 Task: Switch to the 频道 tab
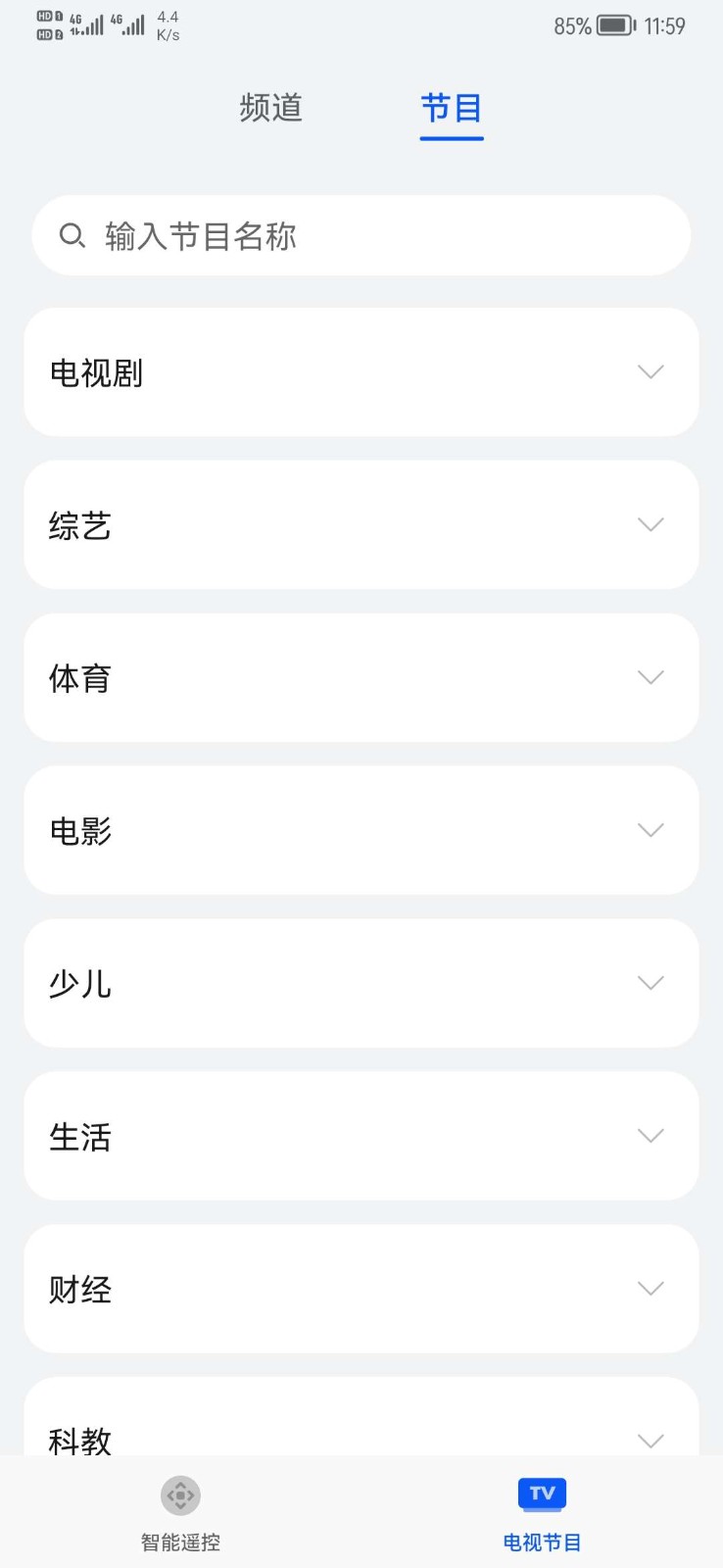[x=271, y=108]
